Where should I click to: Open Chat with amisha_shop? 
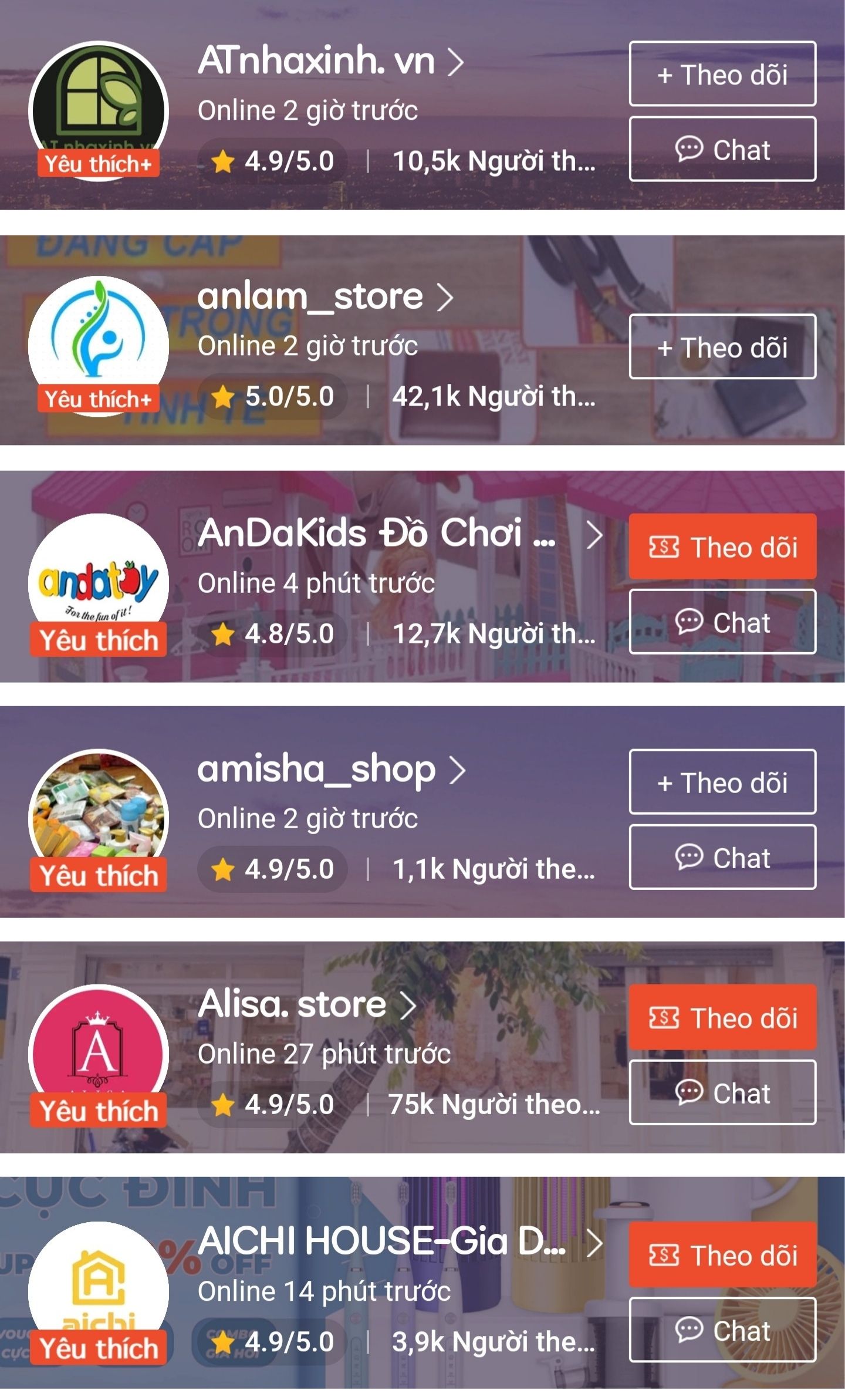tap(722, 858)
